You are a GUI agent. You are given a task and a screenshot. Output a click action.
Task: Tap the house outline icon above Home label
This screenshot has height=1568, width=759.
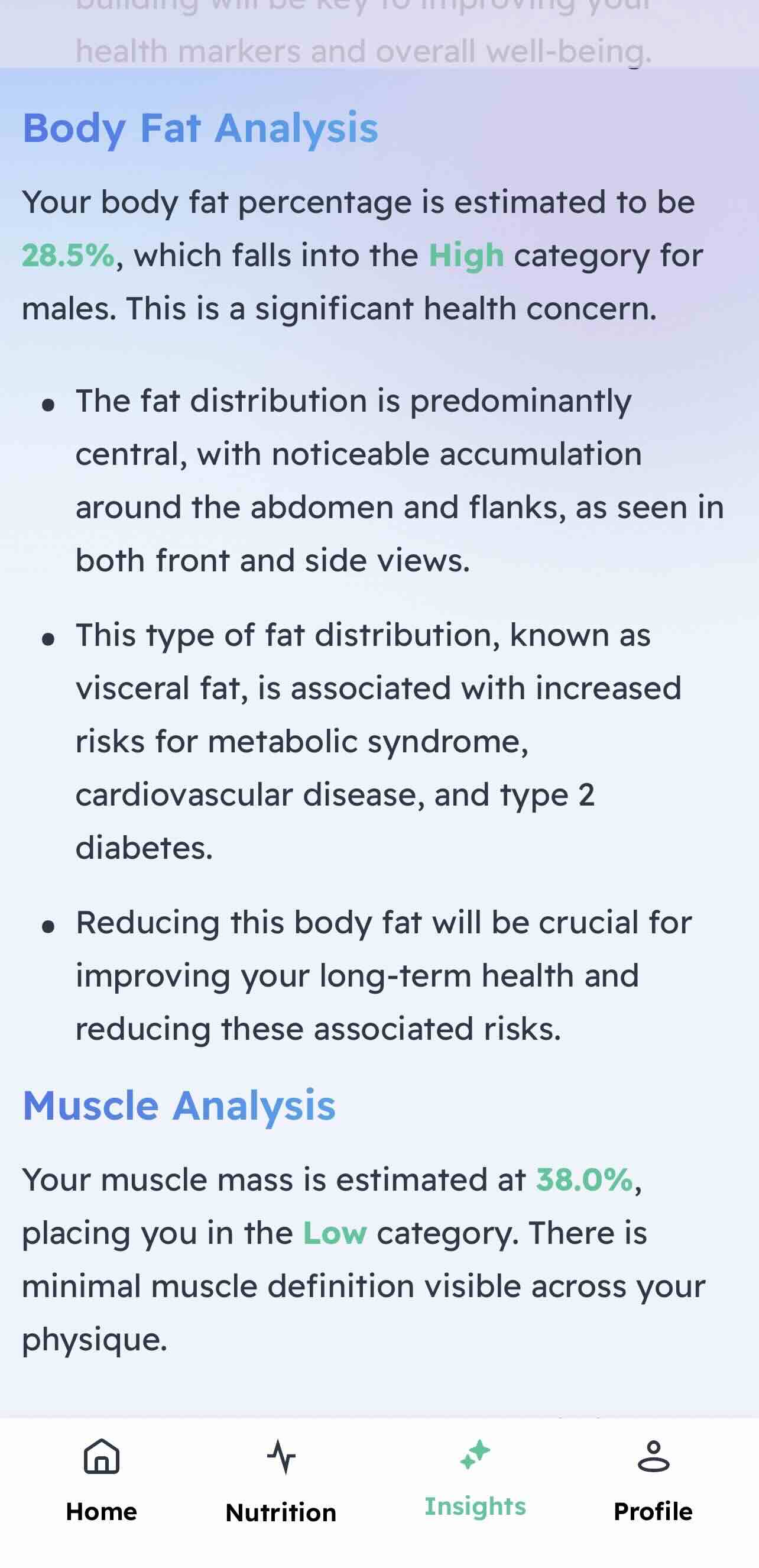click(x=102, y=1456)
